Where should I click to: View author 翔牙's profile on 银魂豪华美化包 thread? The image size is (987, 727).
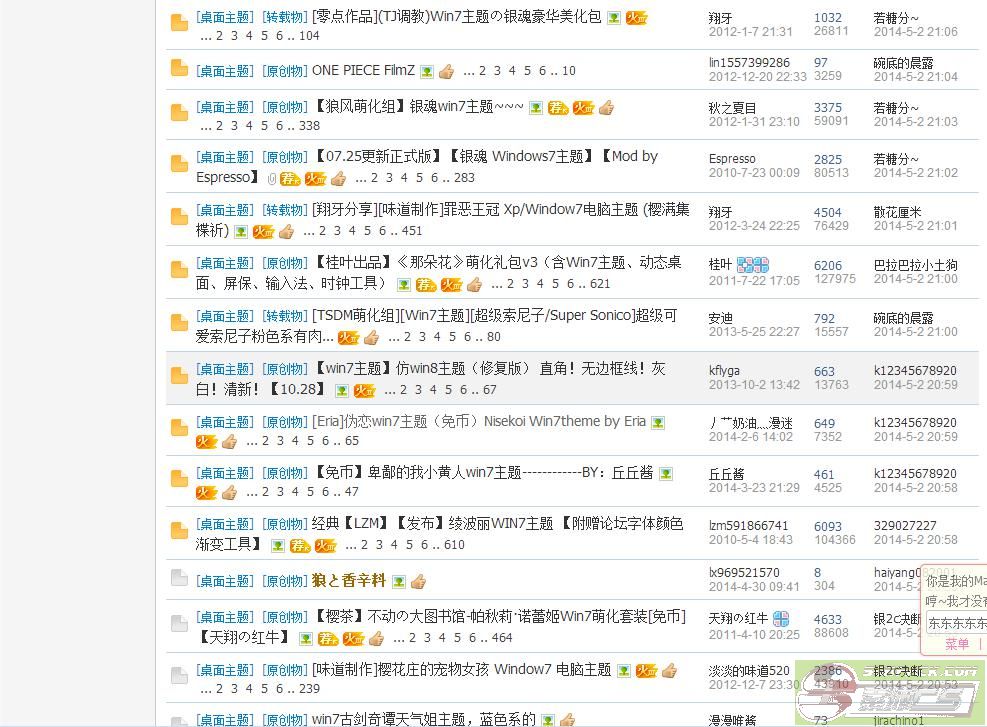(720, 18)
